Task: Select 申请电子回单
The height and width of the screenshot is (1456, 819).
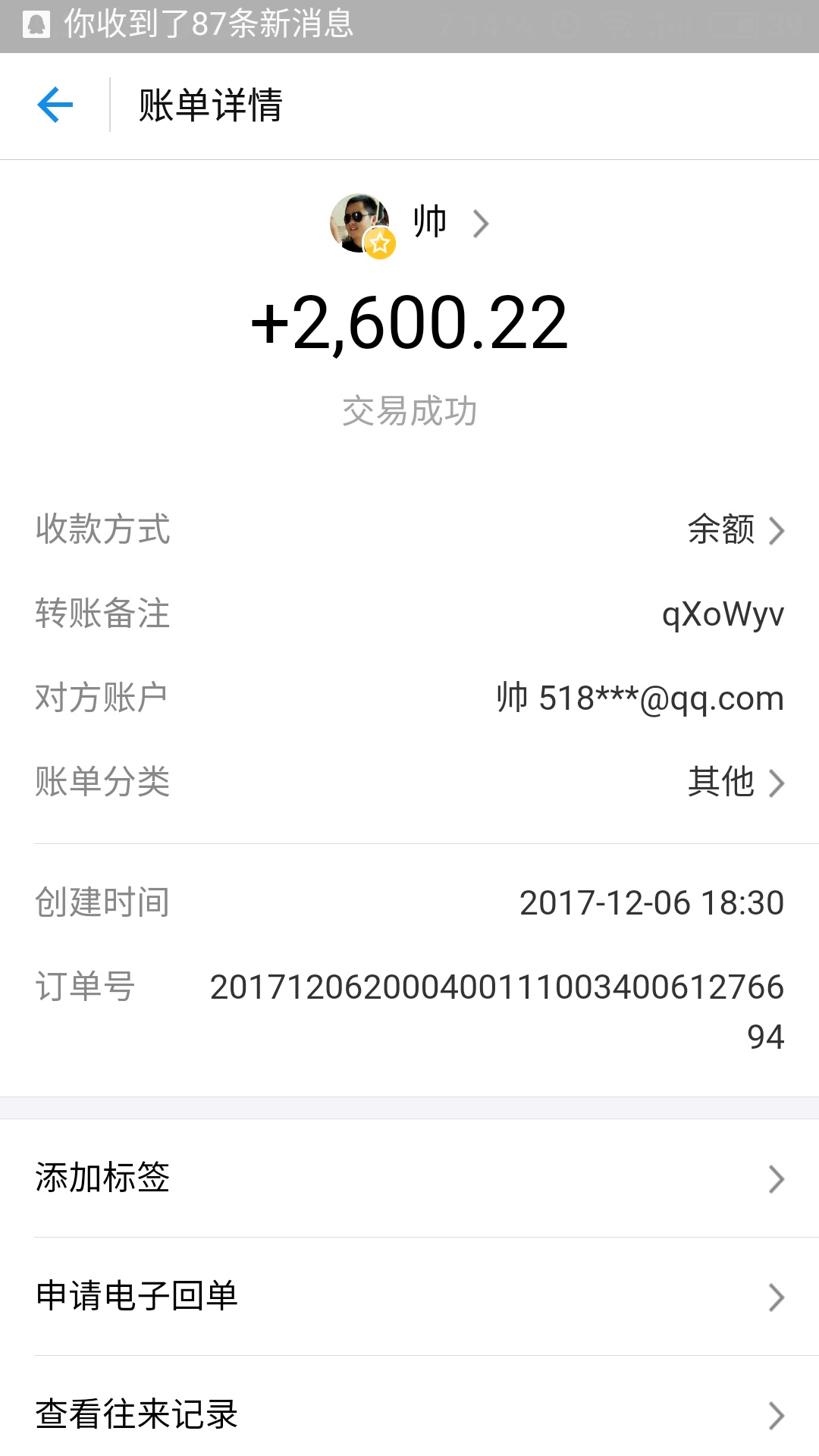Action: 409,1296
